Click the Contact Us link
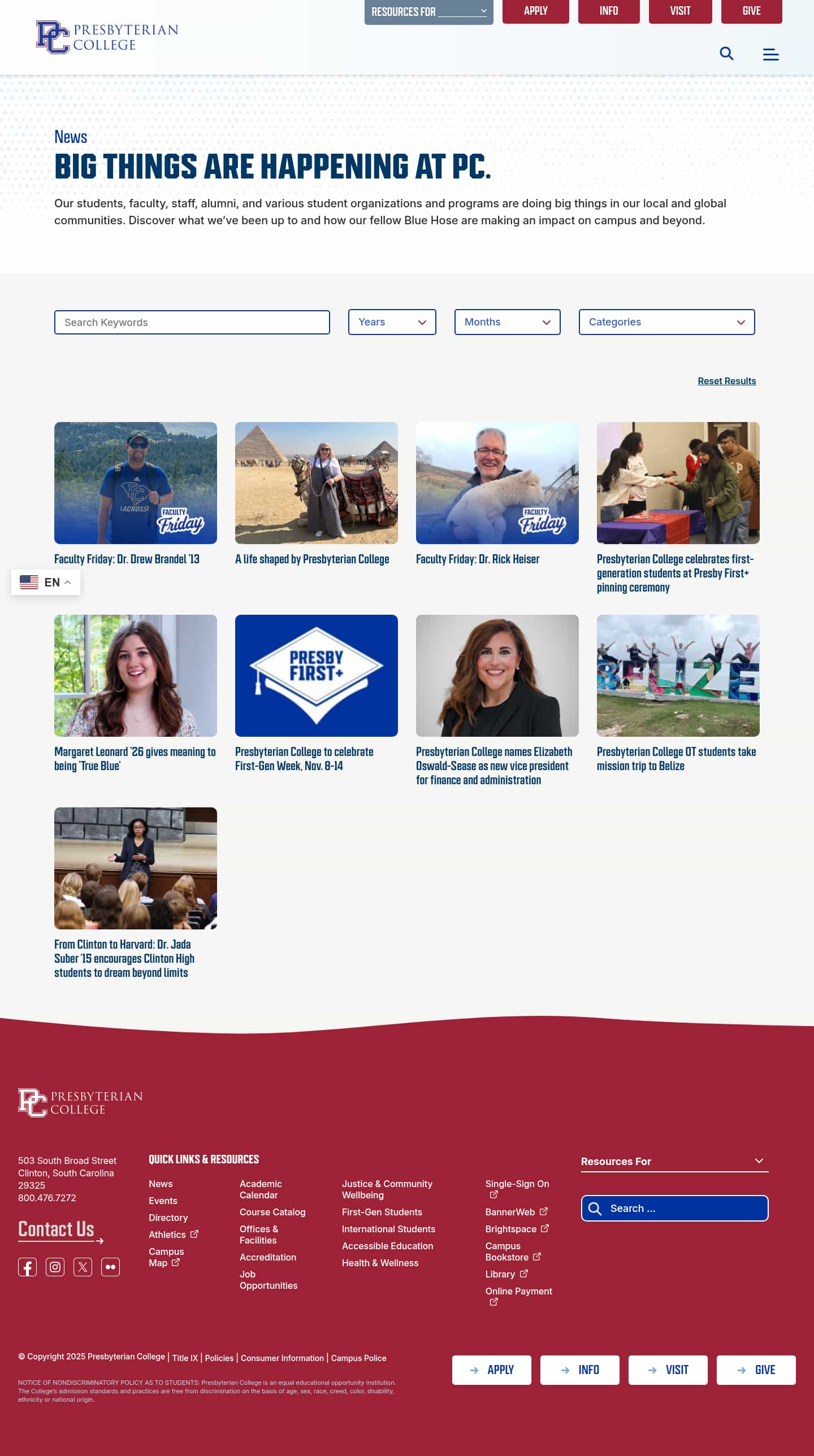 [56, 1228]
